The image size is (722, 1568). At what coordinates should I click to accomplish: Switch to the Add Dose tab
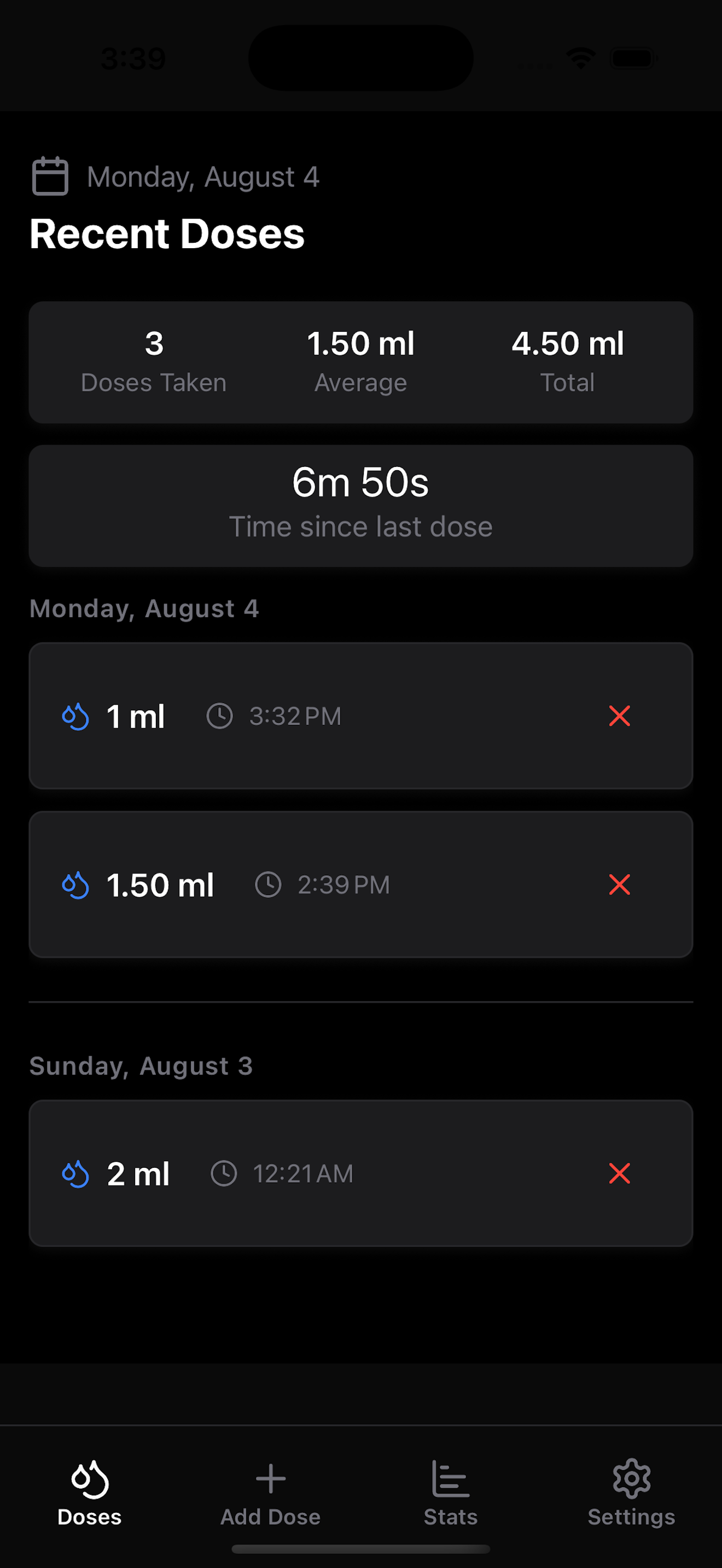coord(270,1492)
